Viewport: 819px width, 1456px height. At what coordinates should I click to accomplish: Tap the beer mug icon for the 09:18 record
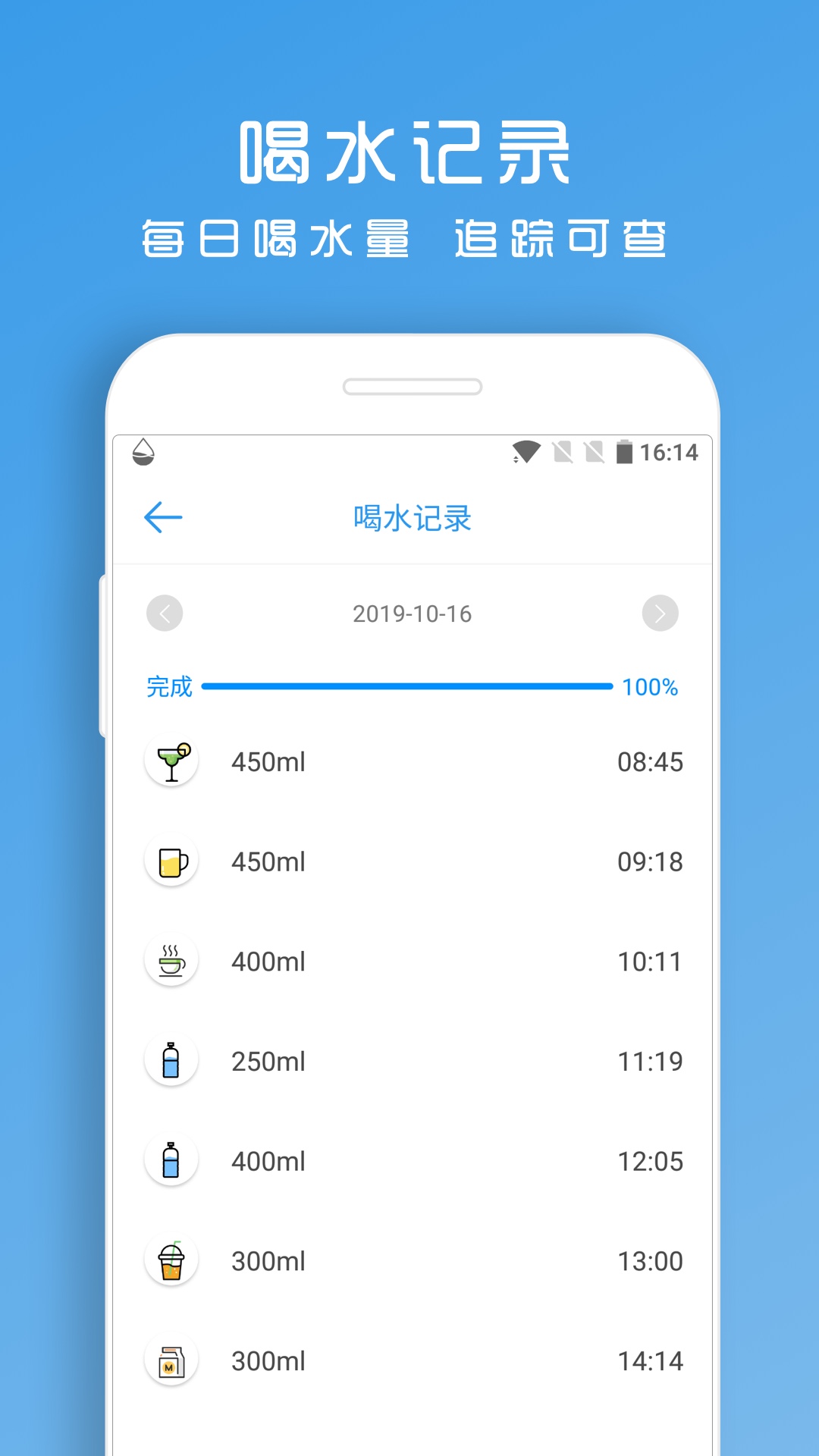click(x=171, y=861)
